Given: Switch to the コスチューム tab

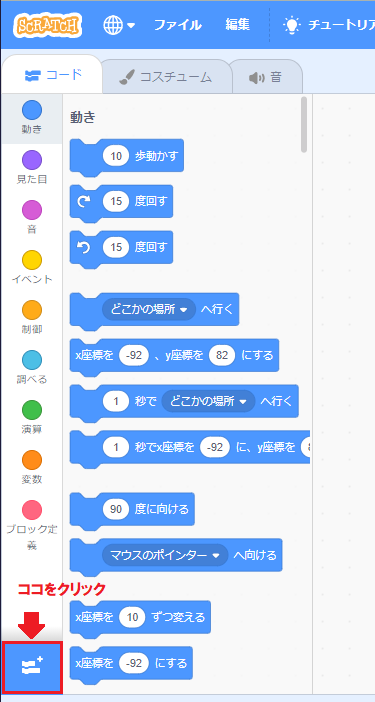Looking at the screenshot, I should 166,77.
